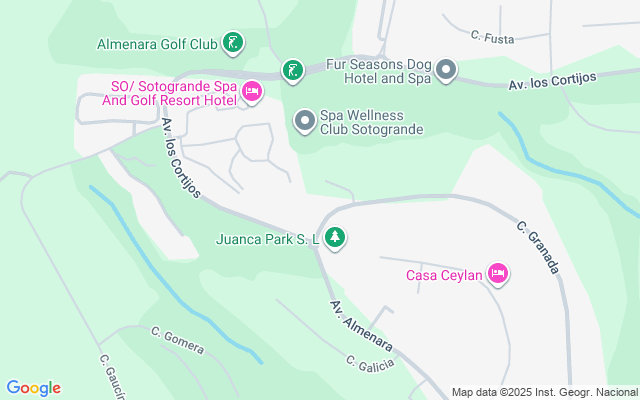640x400 pixels.
Task: Open the Juanca Park S.L park marker
Action: (x=337, y=239)
